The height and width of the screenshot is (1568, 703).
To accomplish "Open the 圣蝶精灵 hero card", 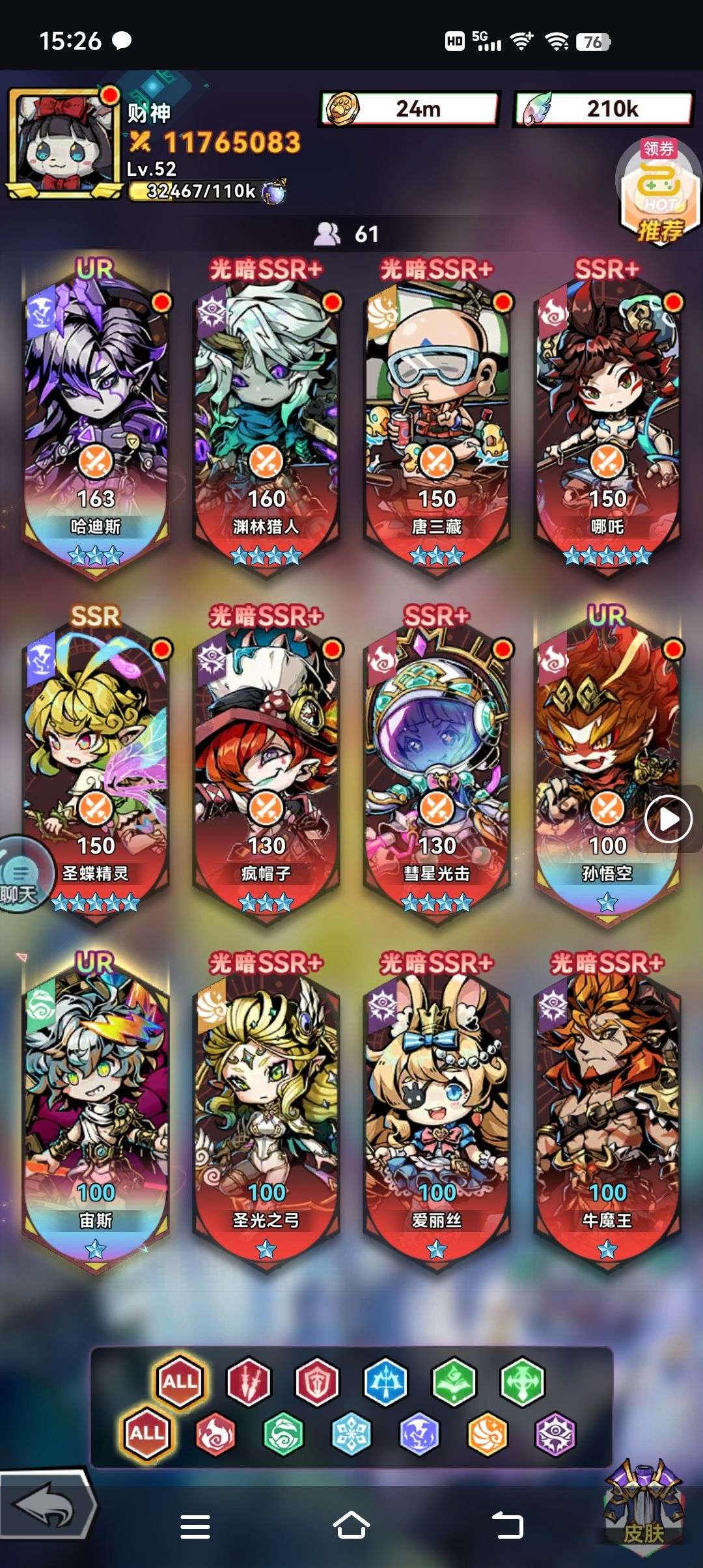I will point(96,762).
